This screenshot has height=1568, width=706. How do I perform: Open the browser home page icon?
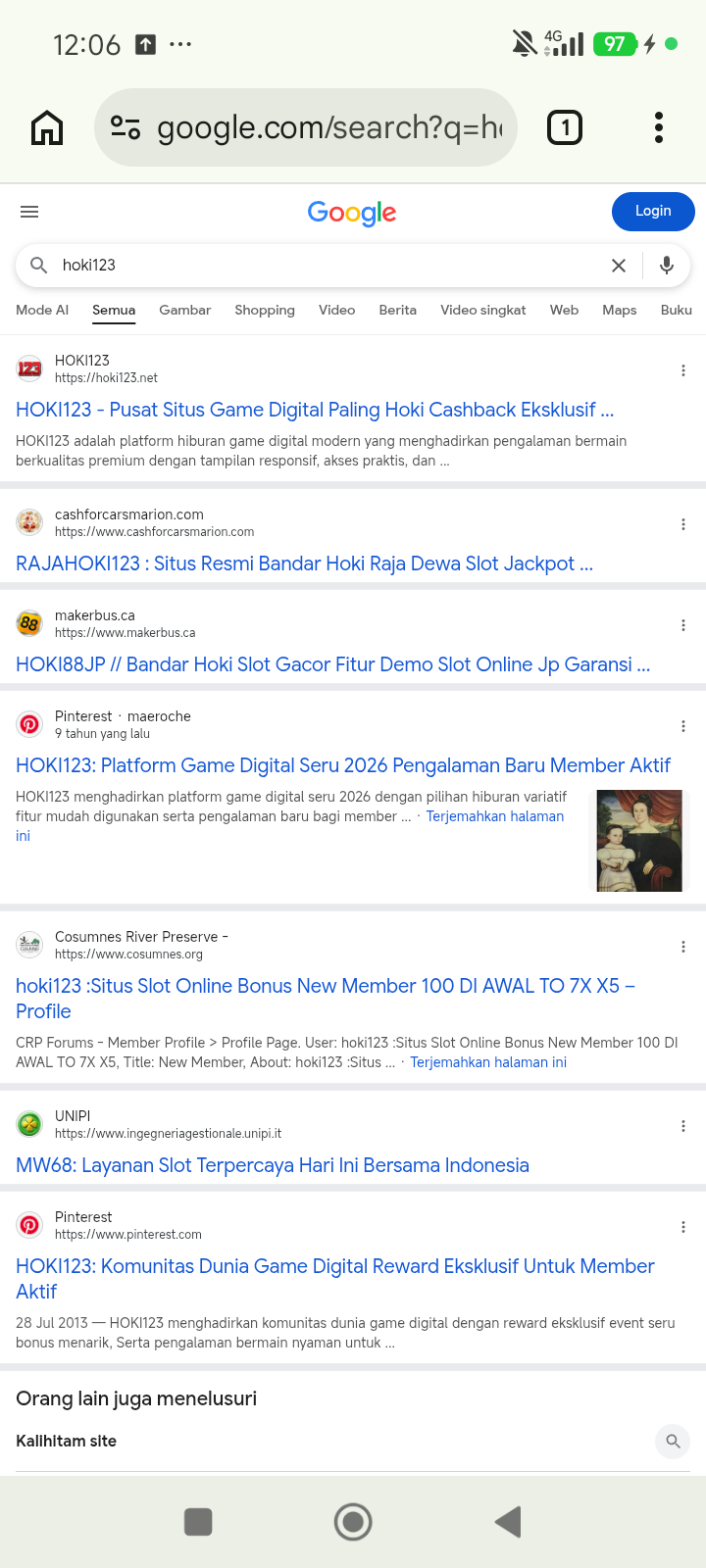pyautogui.click(x=47, y=127)
